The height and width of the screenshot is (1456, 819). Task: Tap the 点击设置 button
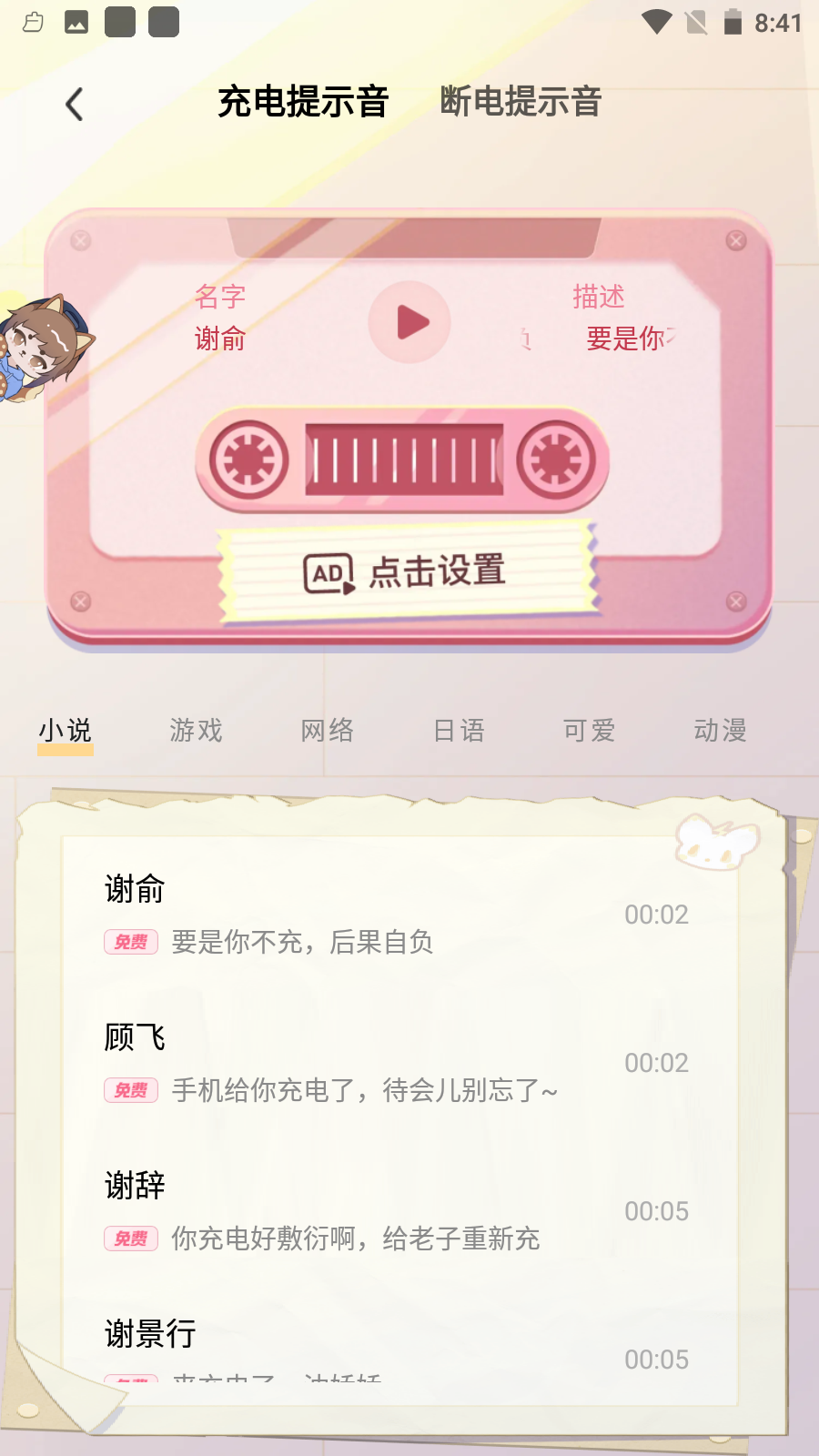pos(408,571)
